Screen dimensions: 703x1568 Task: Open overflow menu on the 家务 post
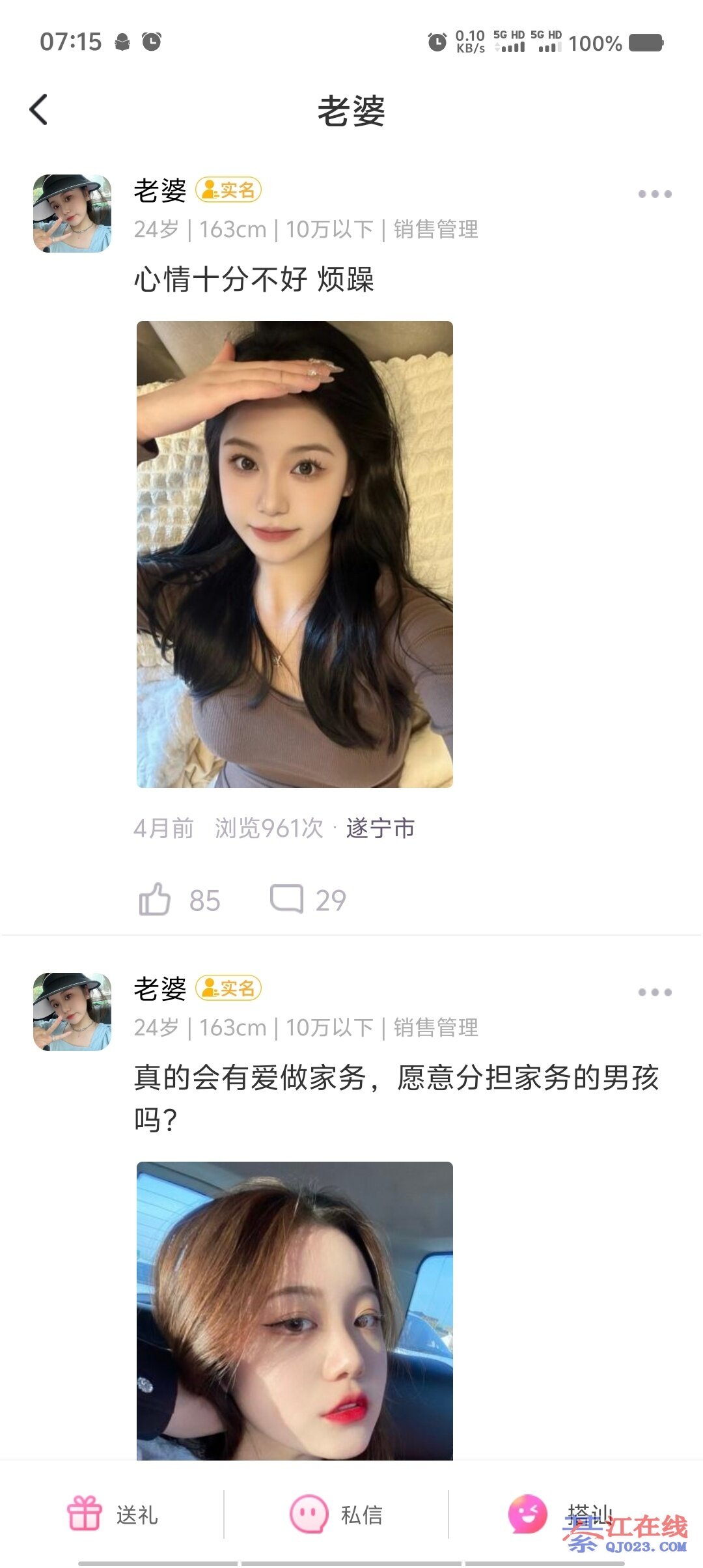point(654,992)
